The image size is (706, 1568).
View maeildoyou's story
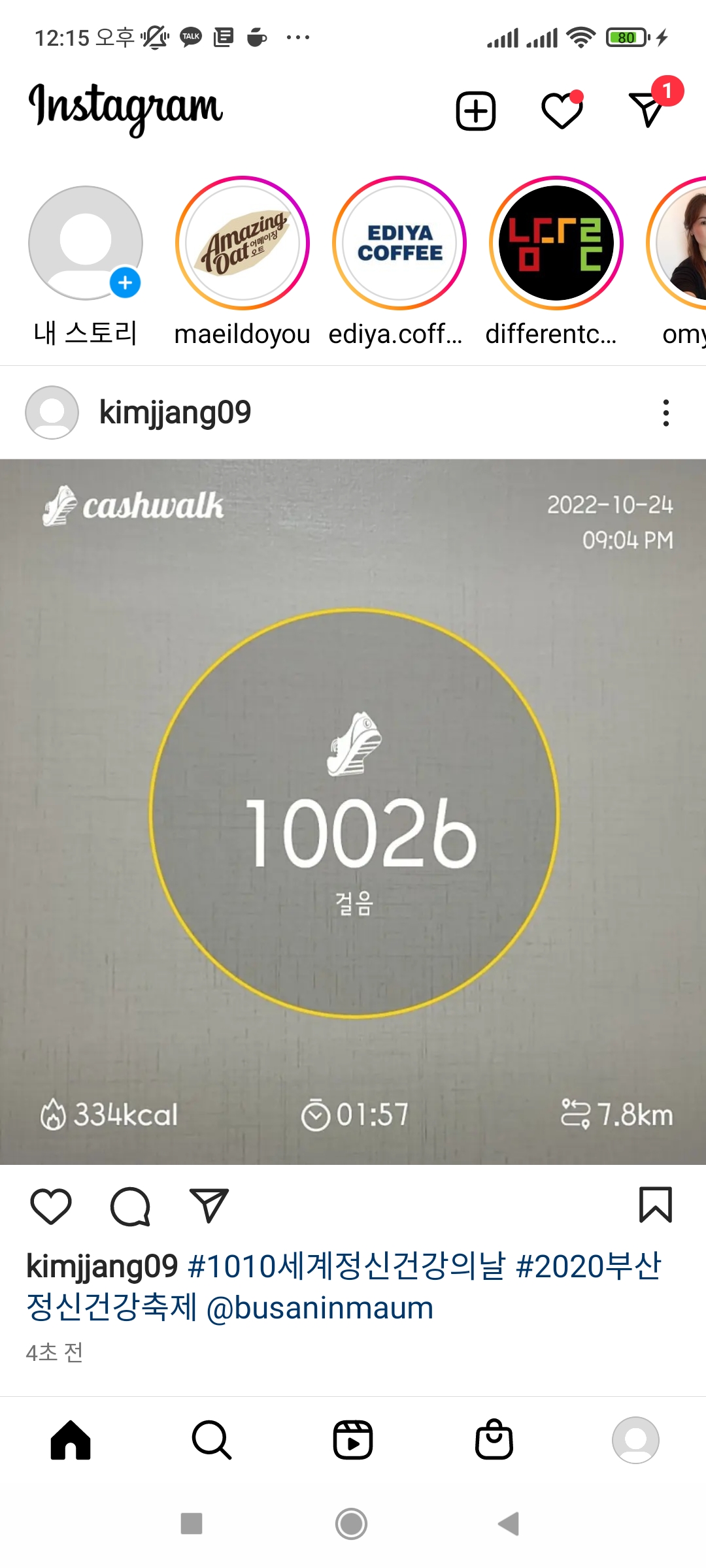(243, 244)
